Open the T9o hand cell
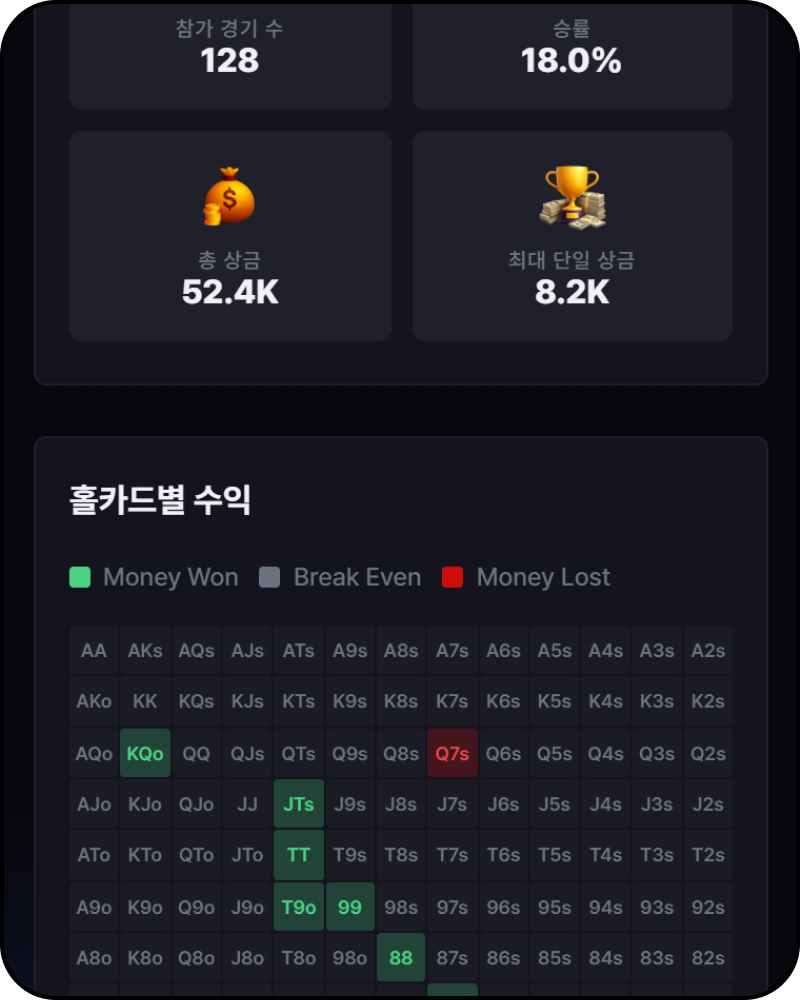Screen dimensions: 800x1000 (299, 906)
